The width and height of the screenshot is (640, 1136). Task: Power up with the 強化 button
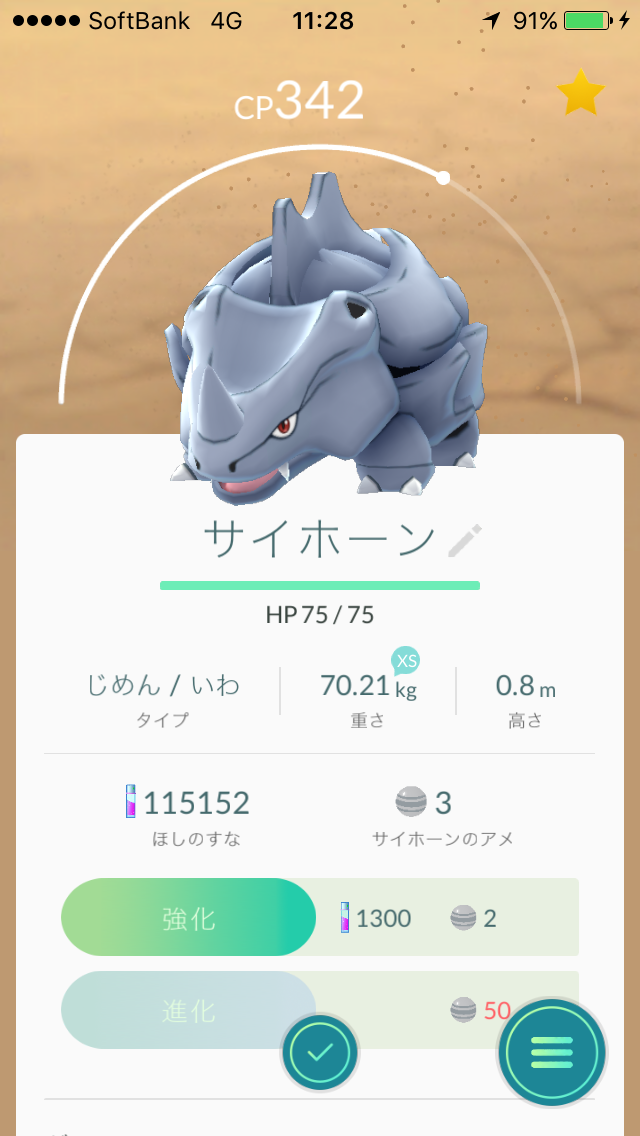[189, 917]
